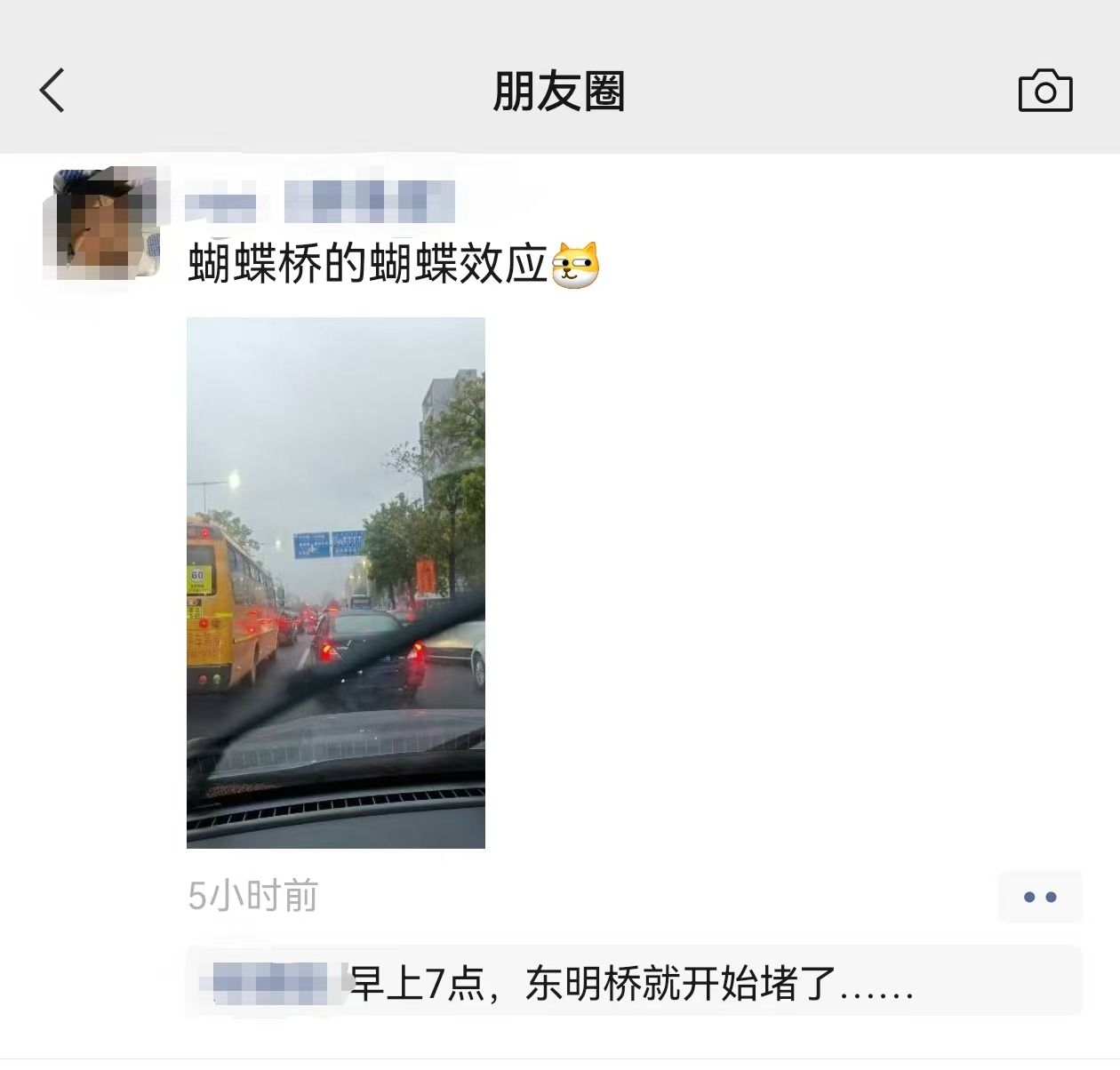Go back from the 朋友圈 screen
The image size is (1120, 1070).
tap(52, 91)
